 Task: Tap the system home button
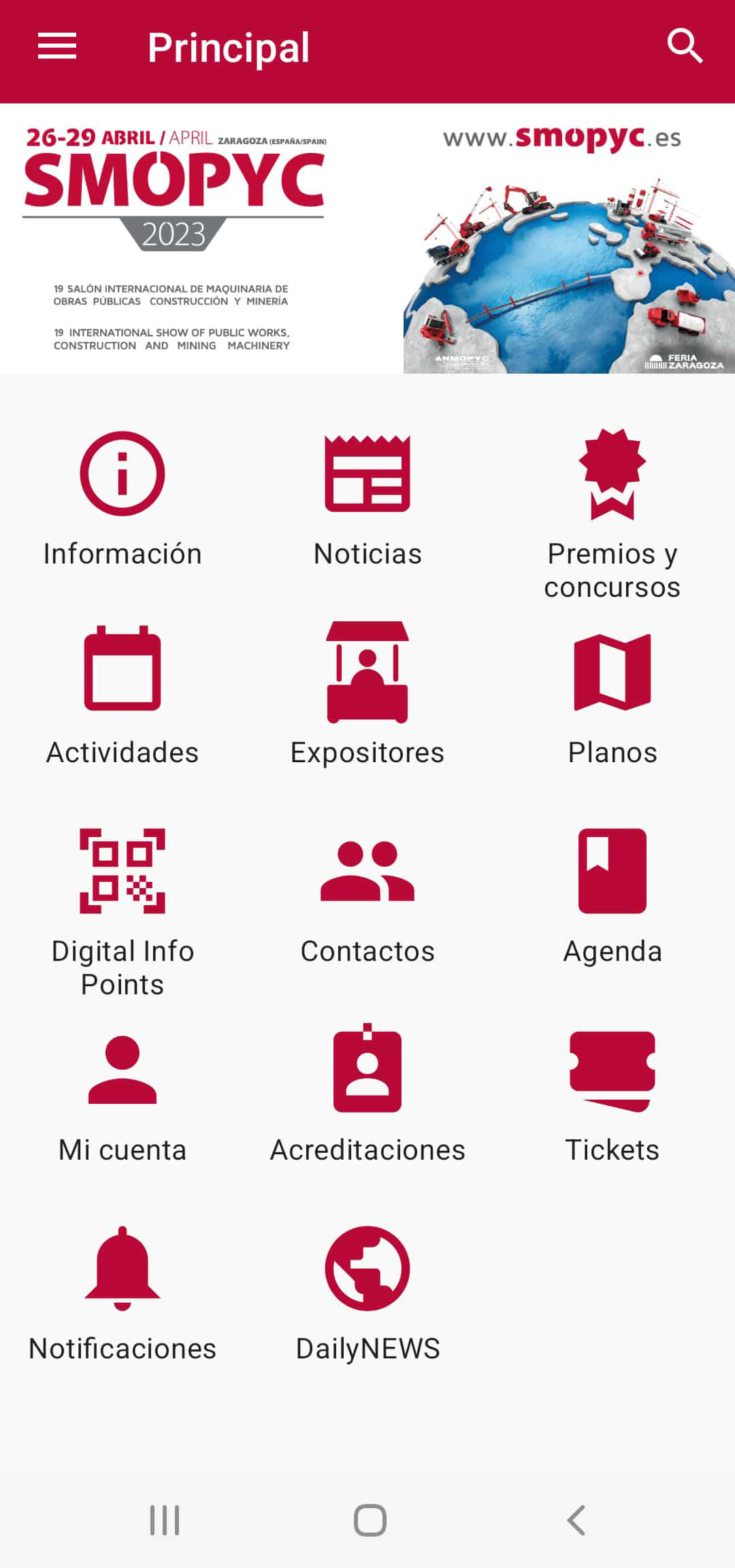(370, 1520)
